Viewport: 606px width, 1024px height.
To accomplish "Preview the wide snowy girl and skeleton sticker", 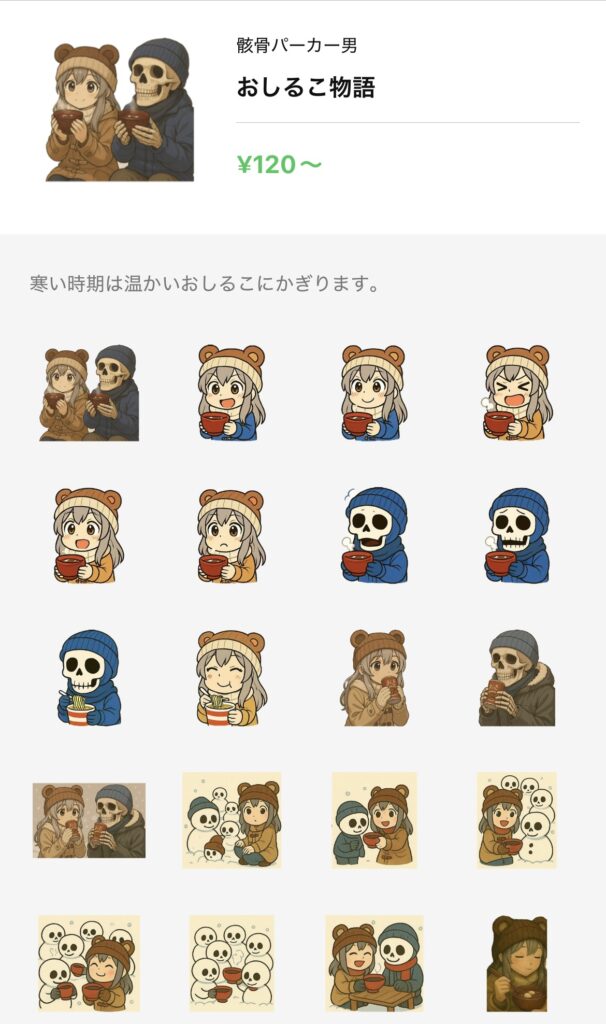I will coord(89,820).
